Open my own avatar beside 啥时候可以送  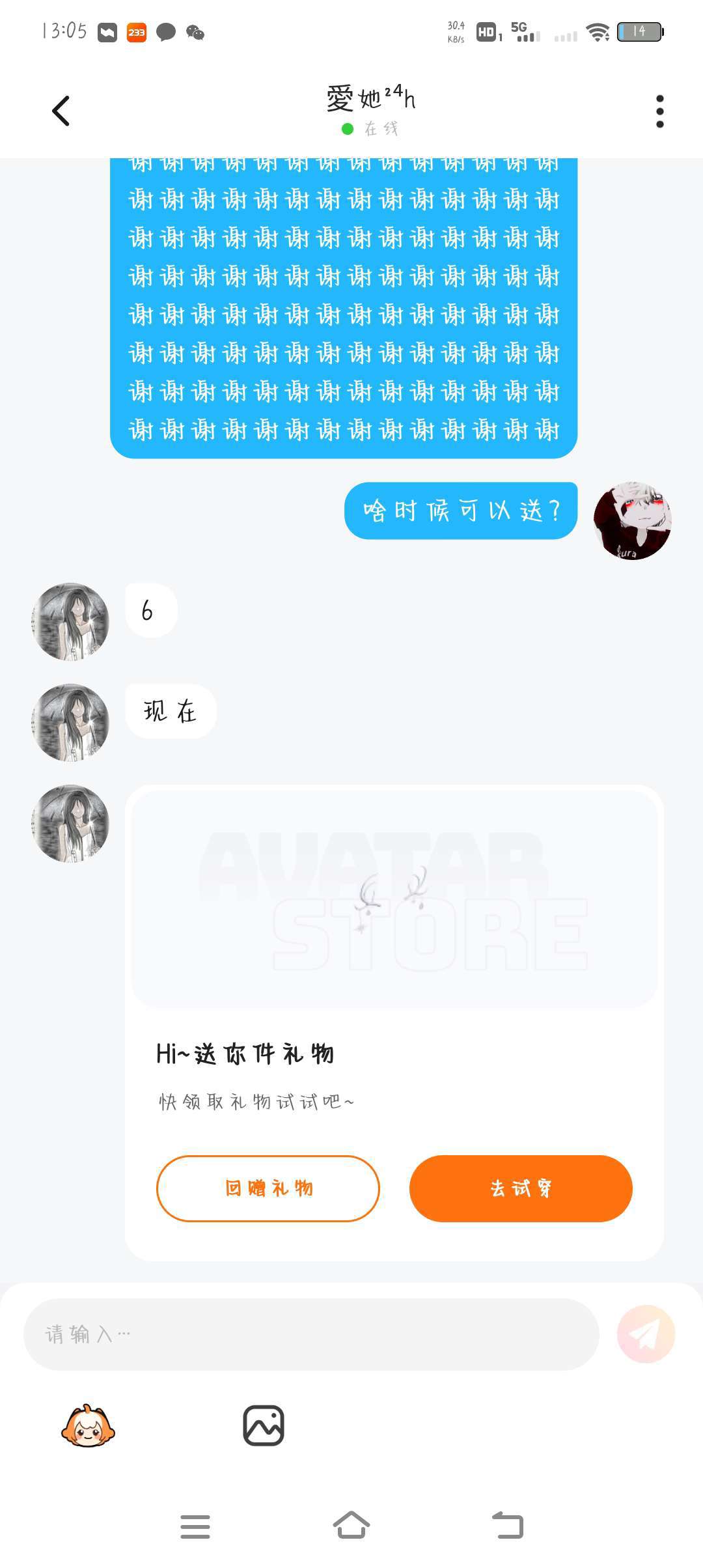tap(632, 520)
